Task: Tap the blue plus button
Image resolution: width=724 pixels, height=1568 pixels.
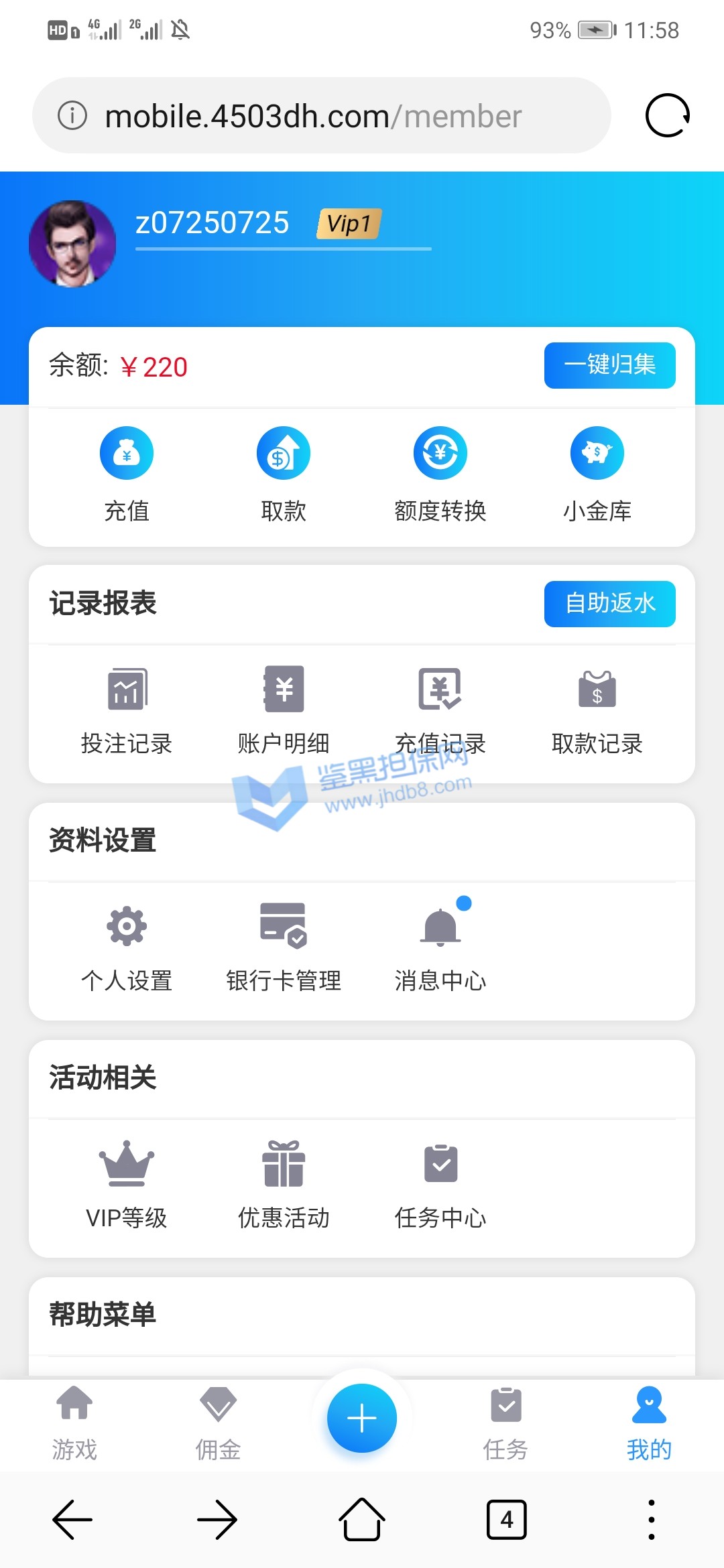Action: point(362,1418)
